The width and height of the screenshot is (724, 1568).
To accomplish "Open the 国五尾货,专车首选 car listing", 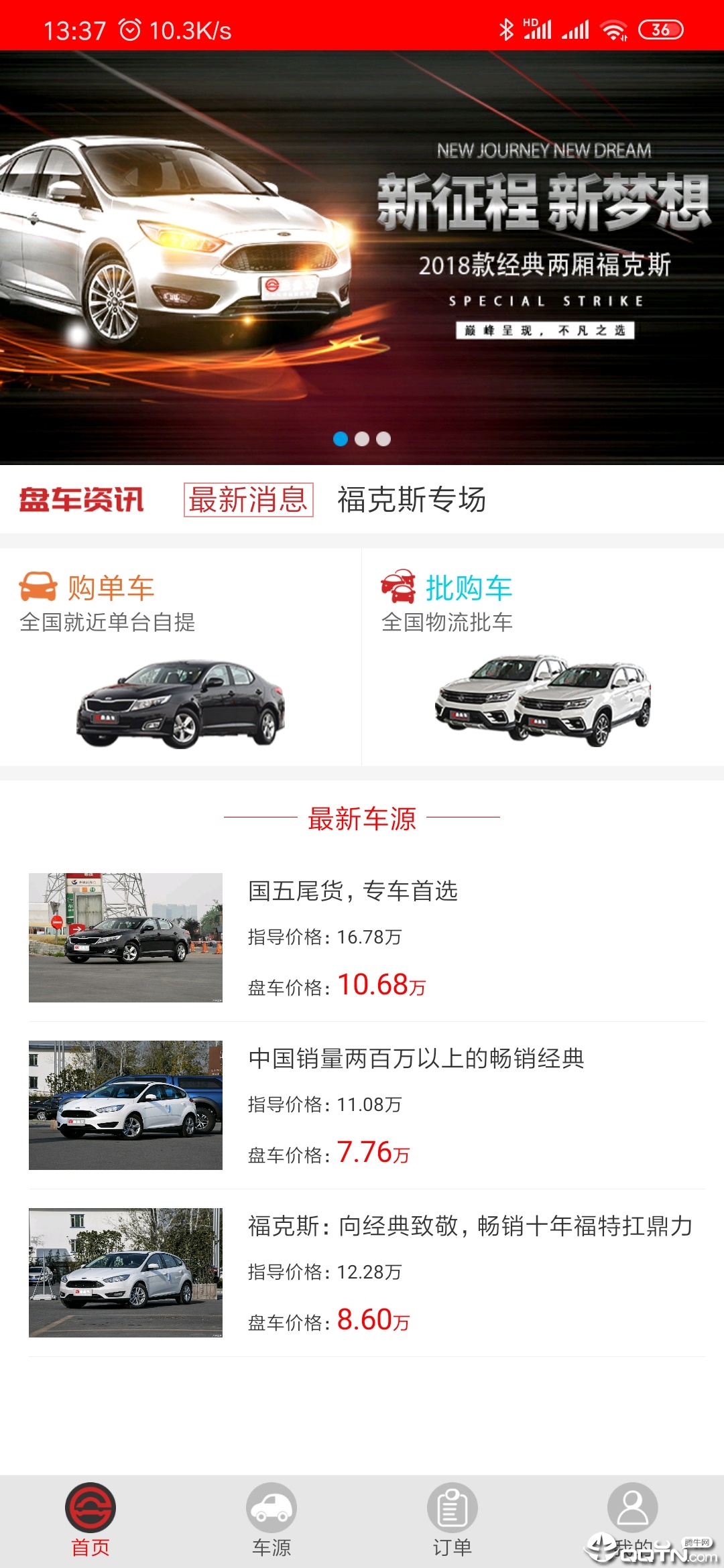I will (366, 937).
